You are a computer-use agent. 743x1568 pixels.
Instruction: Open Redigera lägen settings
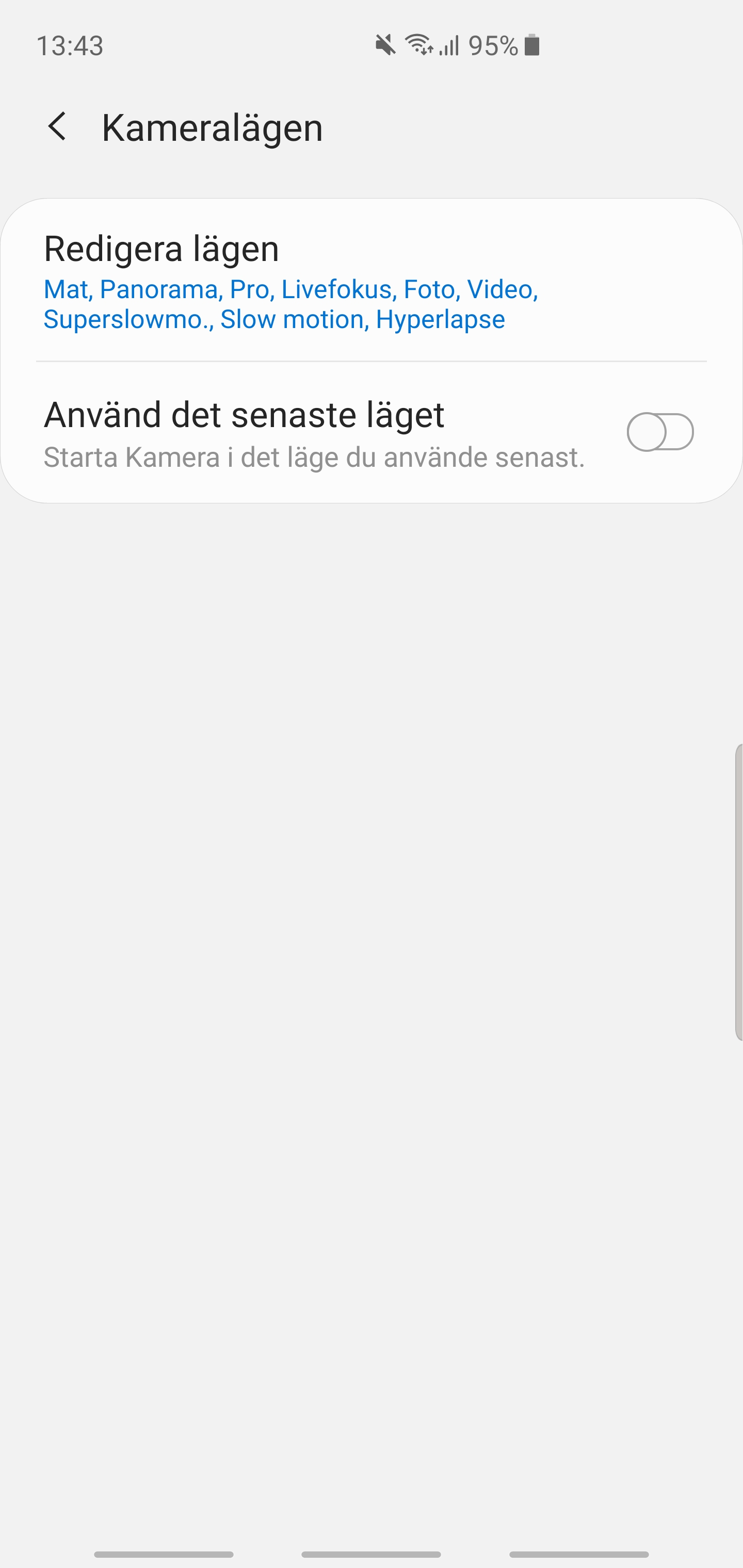(290, 281)
